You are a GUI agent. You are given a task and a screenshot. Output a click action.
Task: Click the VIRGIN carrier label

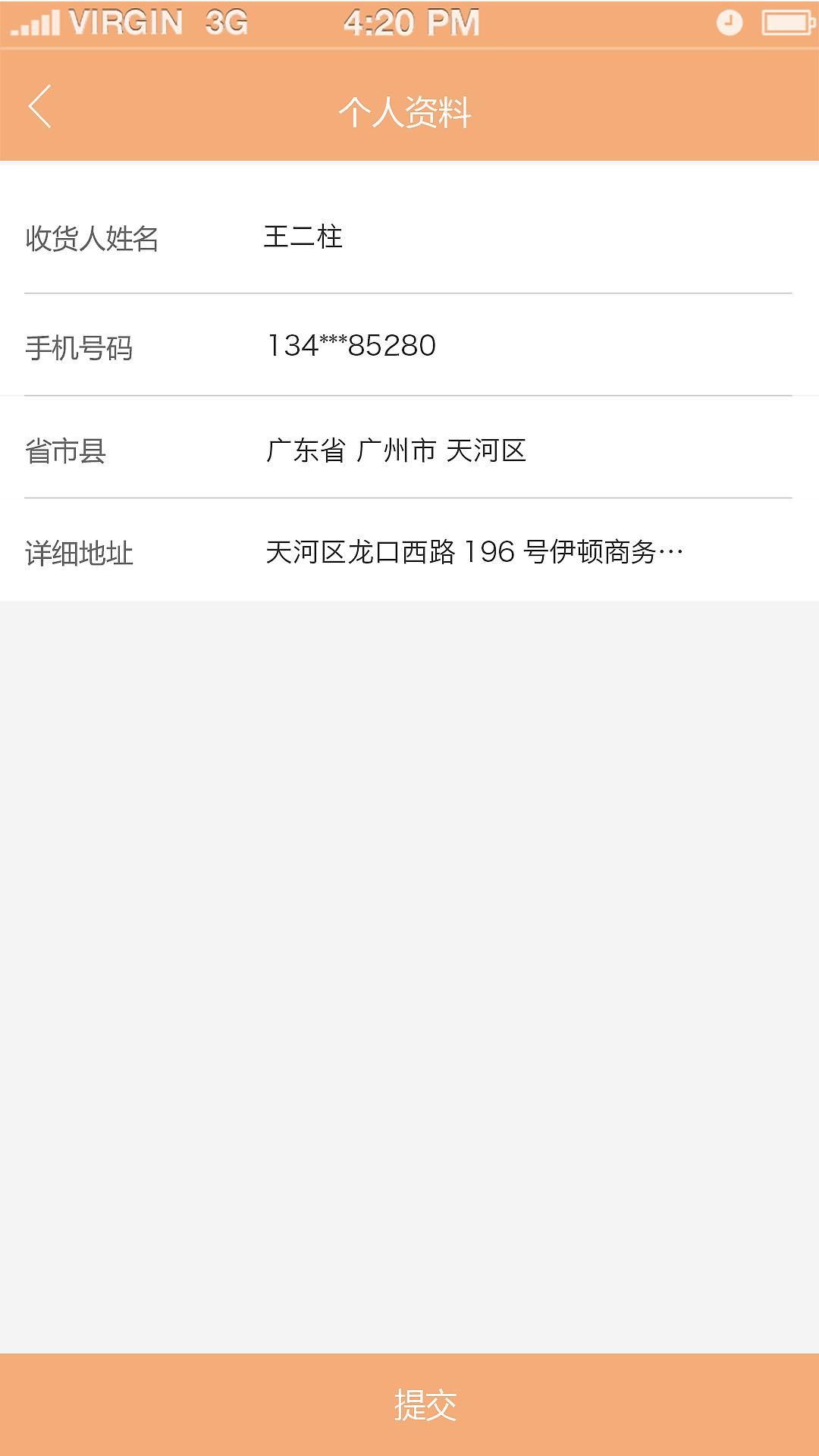point(124,22)
